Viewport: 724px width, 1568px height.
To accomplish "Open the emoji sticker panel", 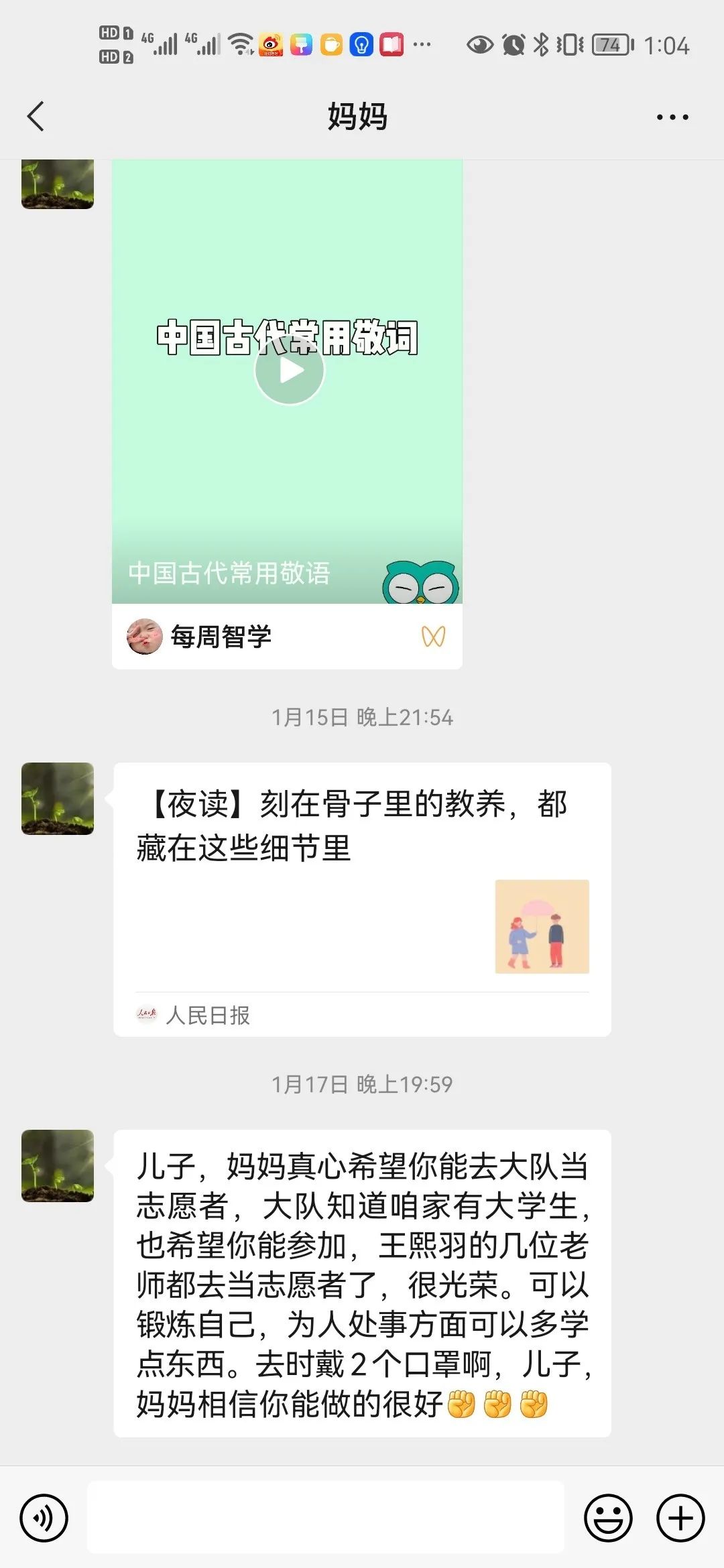I will (608, 1518).
